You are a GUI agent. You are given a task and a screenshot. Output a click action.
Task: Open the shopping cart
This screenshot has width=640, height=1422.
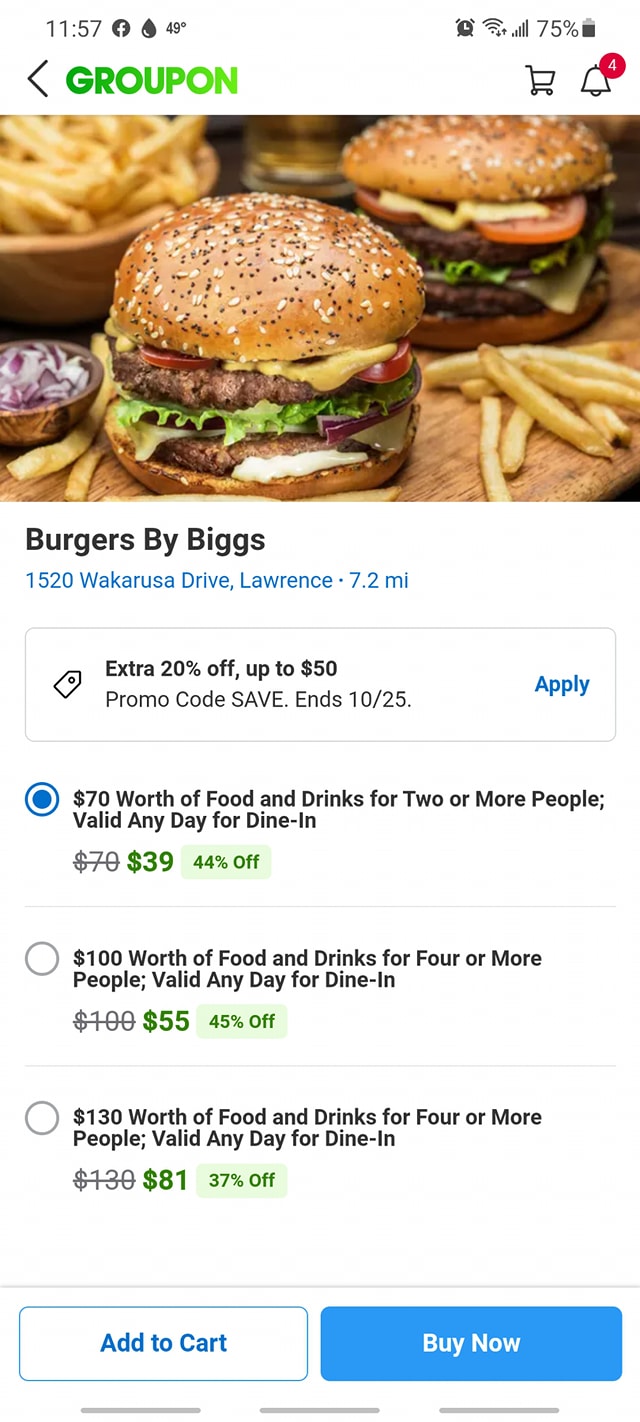540,80
